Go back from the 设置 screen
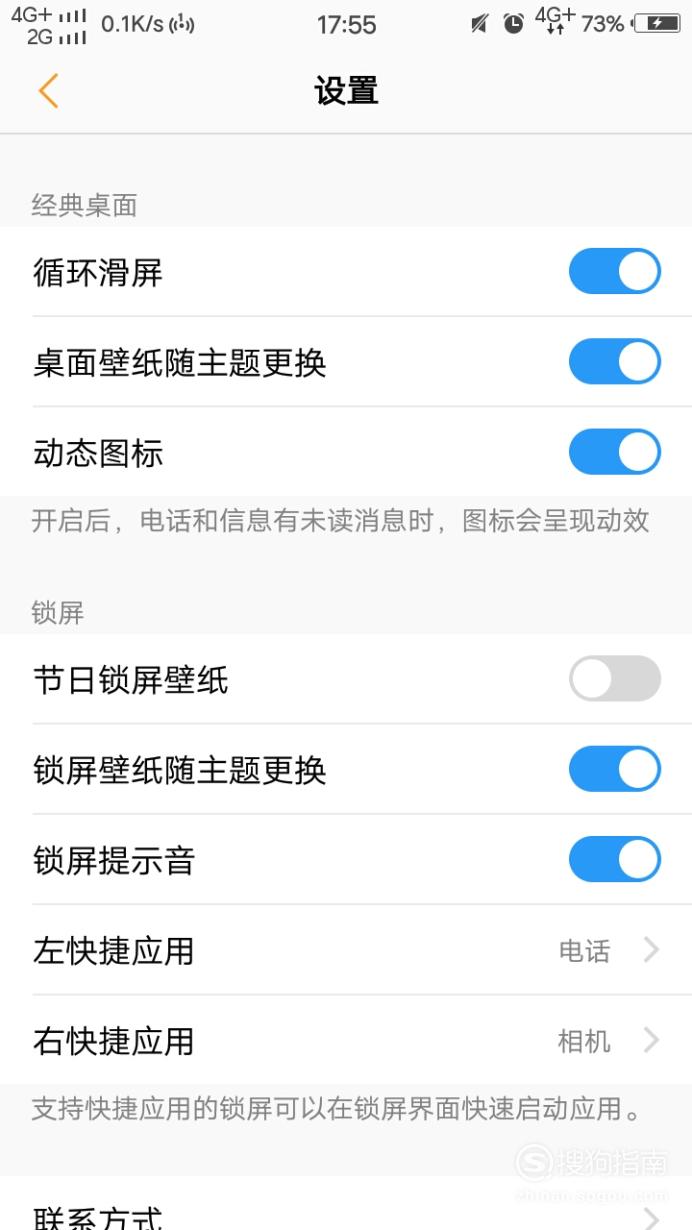This screenshot has height=1230, width=692. pyautogui.click(x=48, y=91)
